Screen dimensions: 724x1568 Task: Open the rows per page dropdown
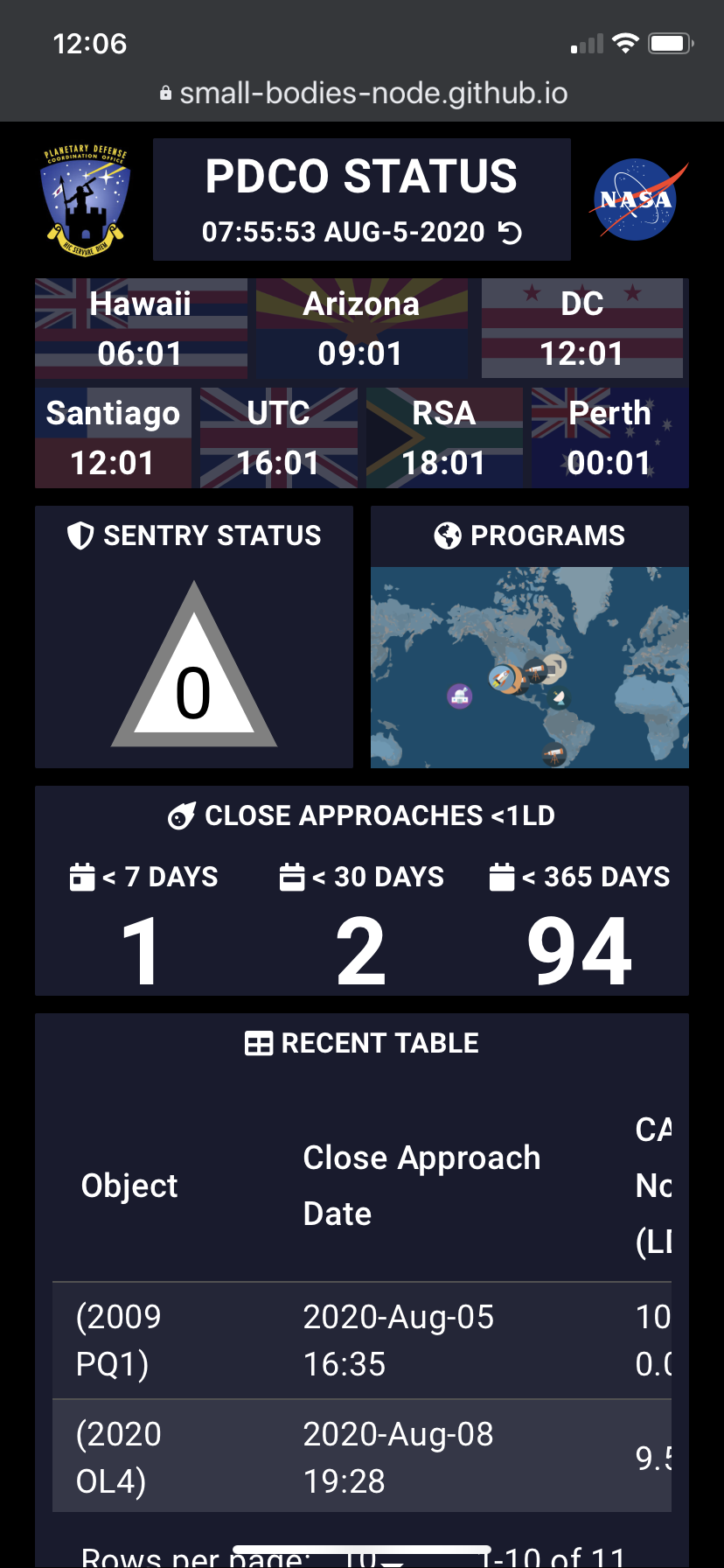pyautogui.click(x=373, y=1558)
